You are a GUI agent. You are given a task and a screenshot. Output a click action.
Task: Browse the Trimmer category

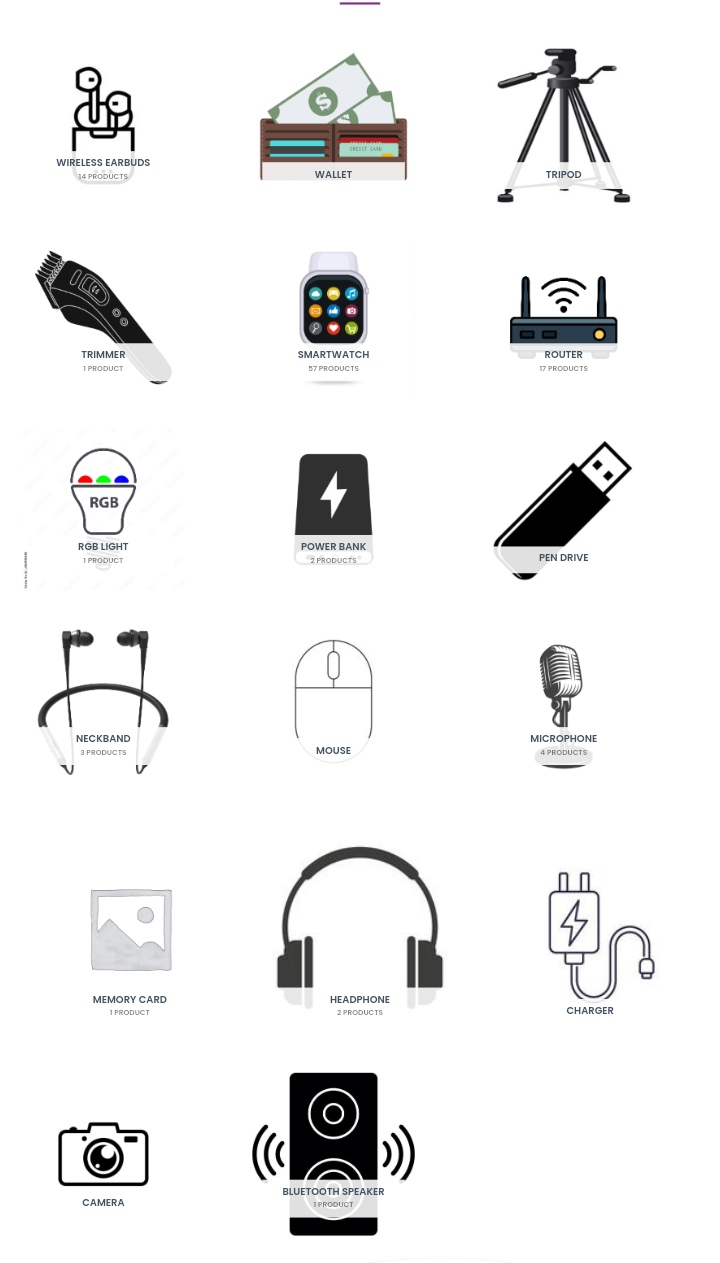click(x=103, y=315)
